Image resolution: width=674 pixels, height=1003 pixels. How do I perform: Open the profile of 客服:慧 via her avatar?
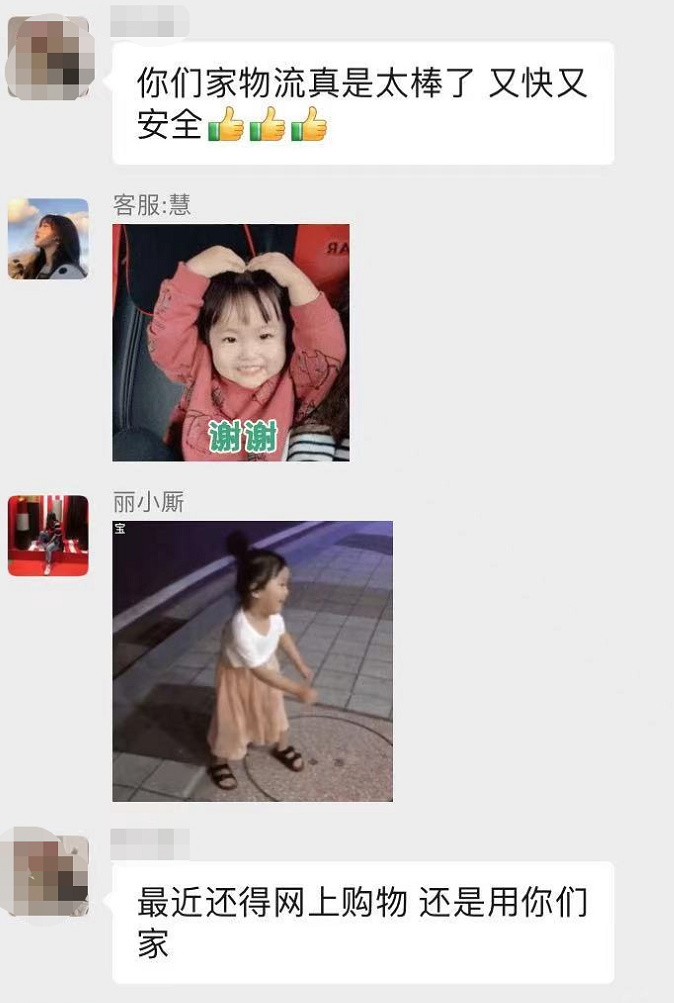point(48,238)
